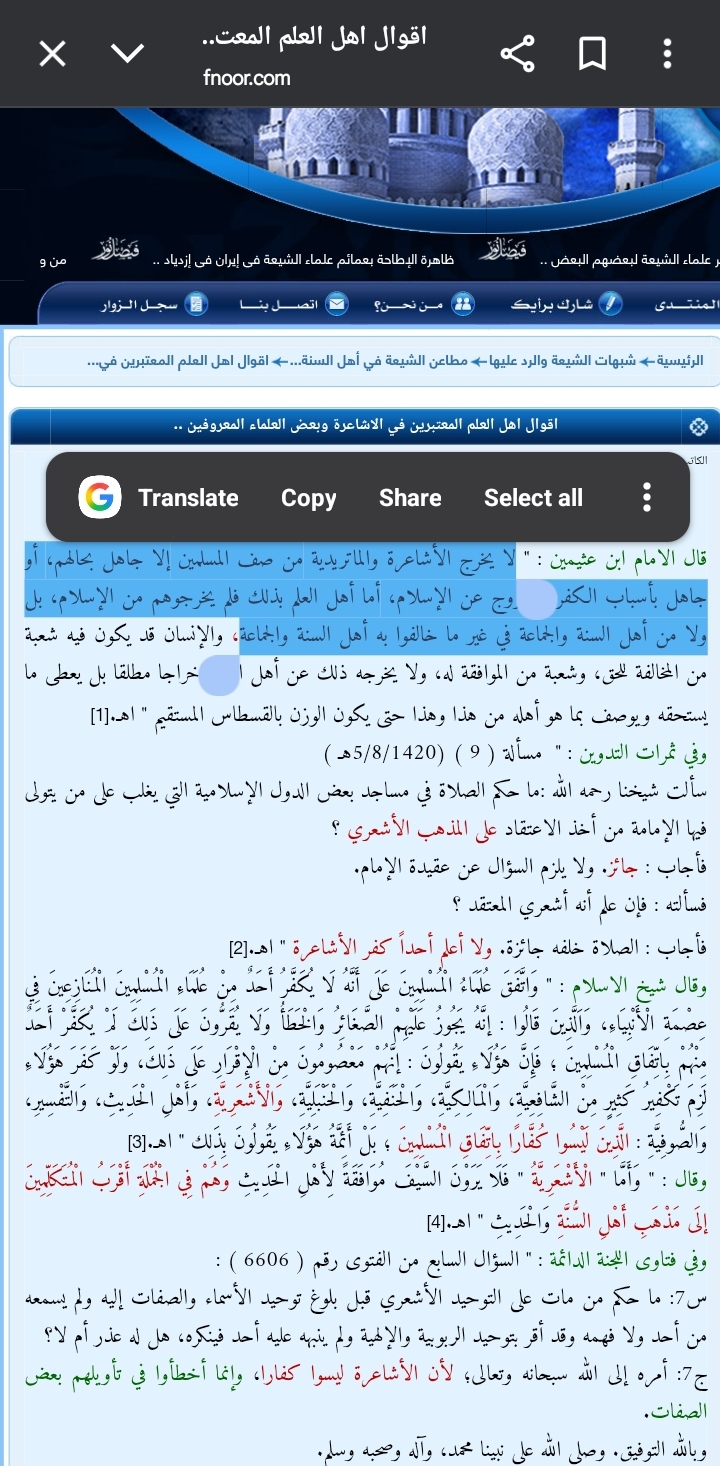Bookmark this page
The width and height of the screenshot is (720, 1466).
pos(593,54)
